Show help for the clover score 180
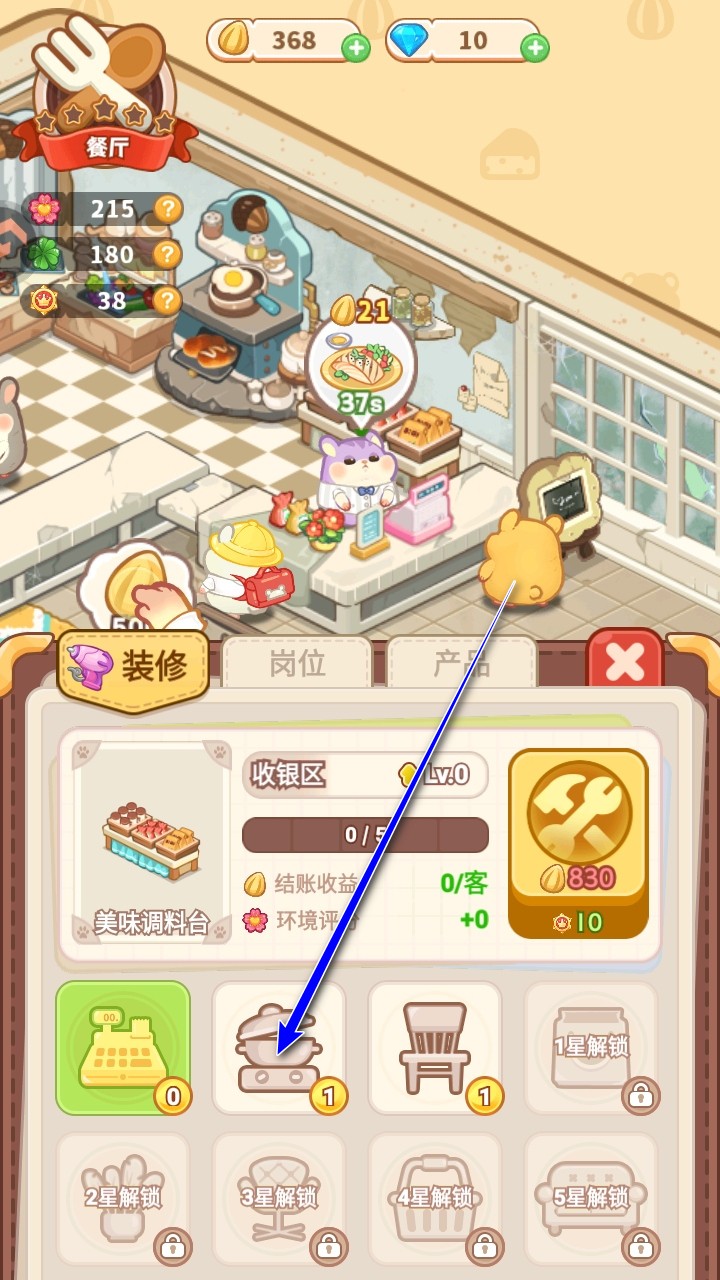The width and height of the screenshot is (720, 1280). [169, 254]
